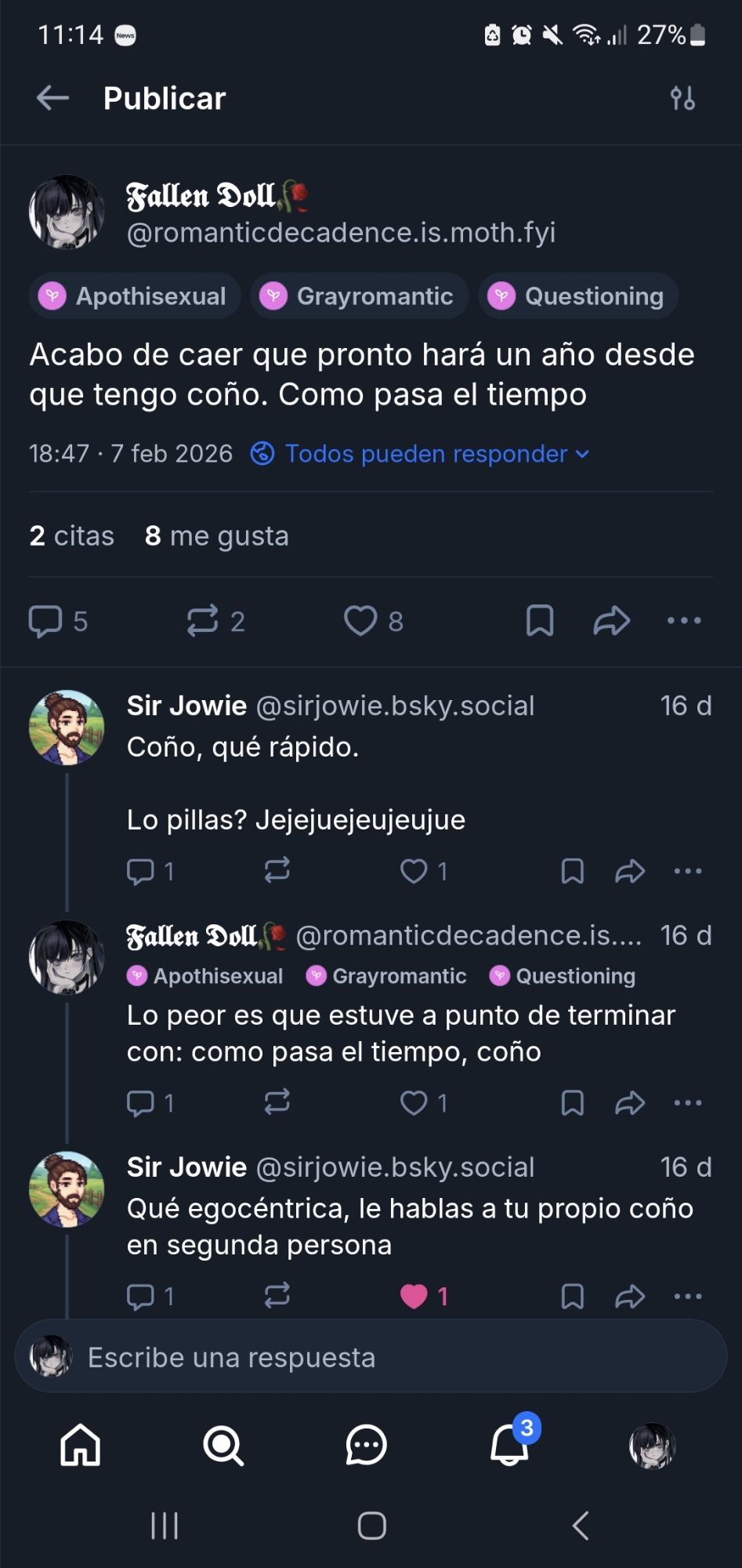Open Fallen Doll's profile avatar in main post

tap(67, 212)
